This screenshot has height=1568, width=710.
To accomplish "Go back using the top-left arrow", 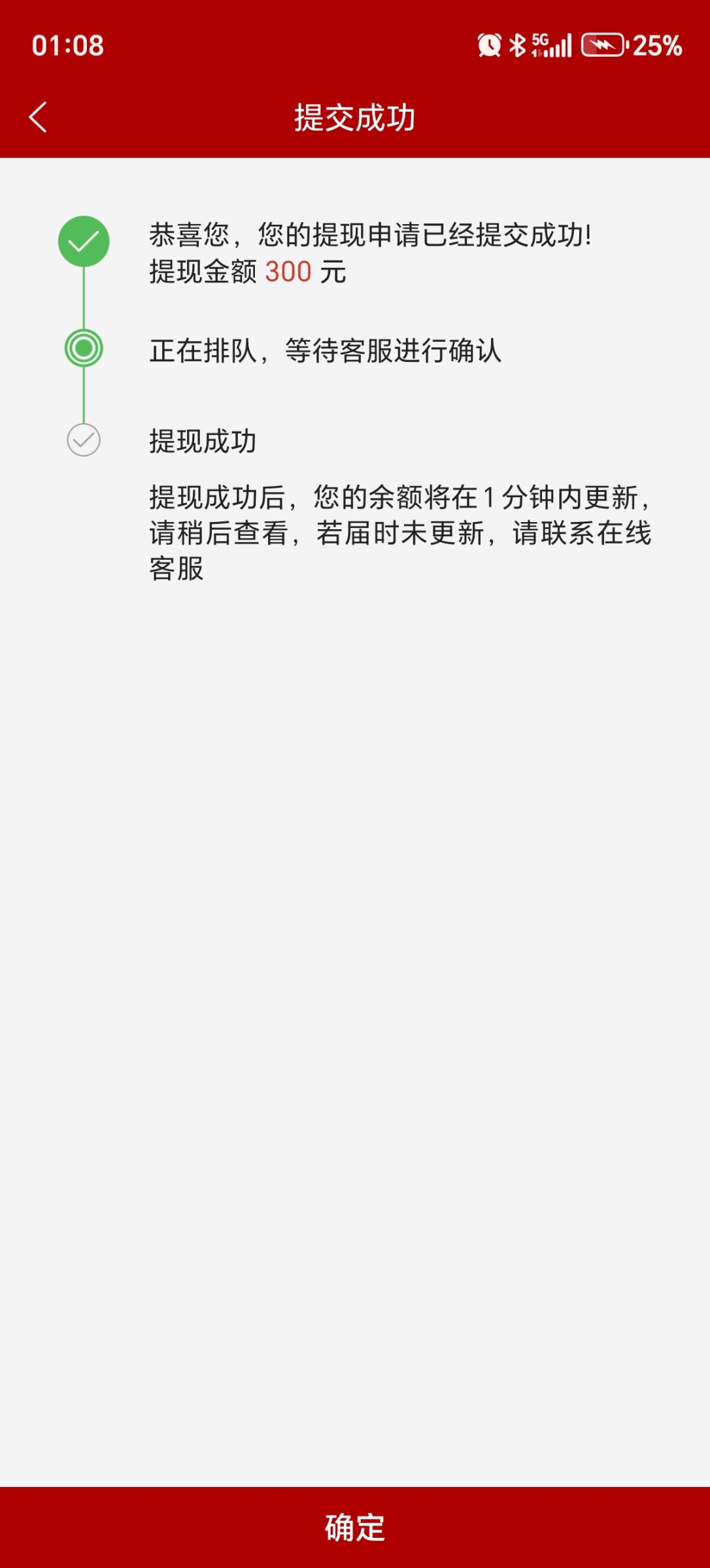I will click(x=38, y=118).
